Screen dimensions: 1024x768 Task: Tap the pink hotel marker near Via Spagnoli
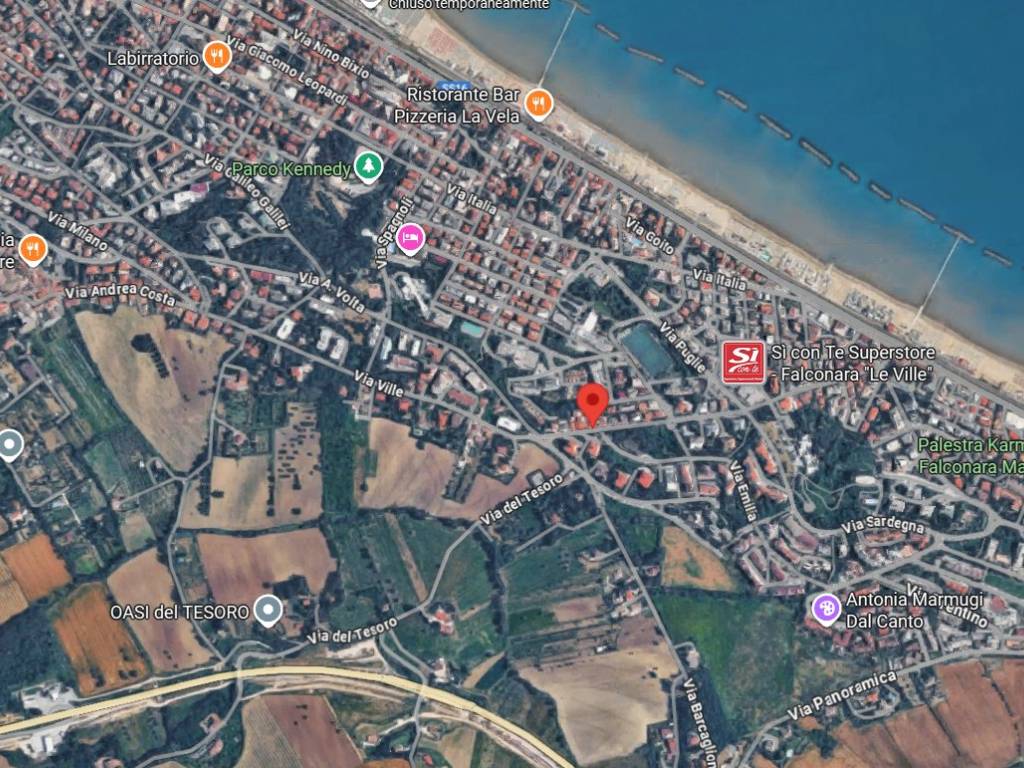coord(410,238)
